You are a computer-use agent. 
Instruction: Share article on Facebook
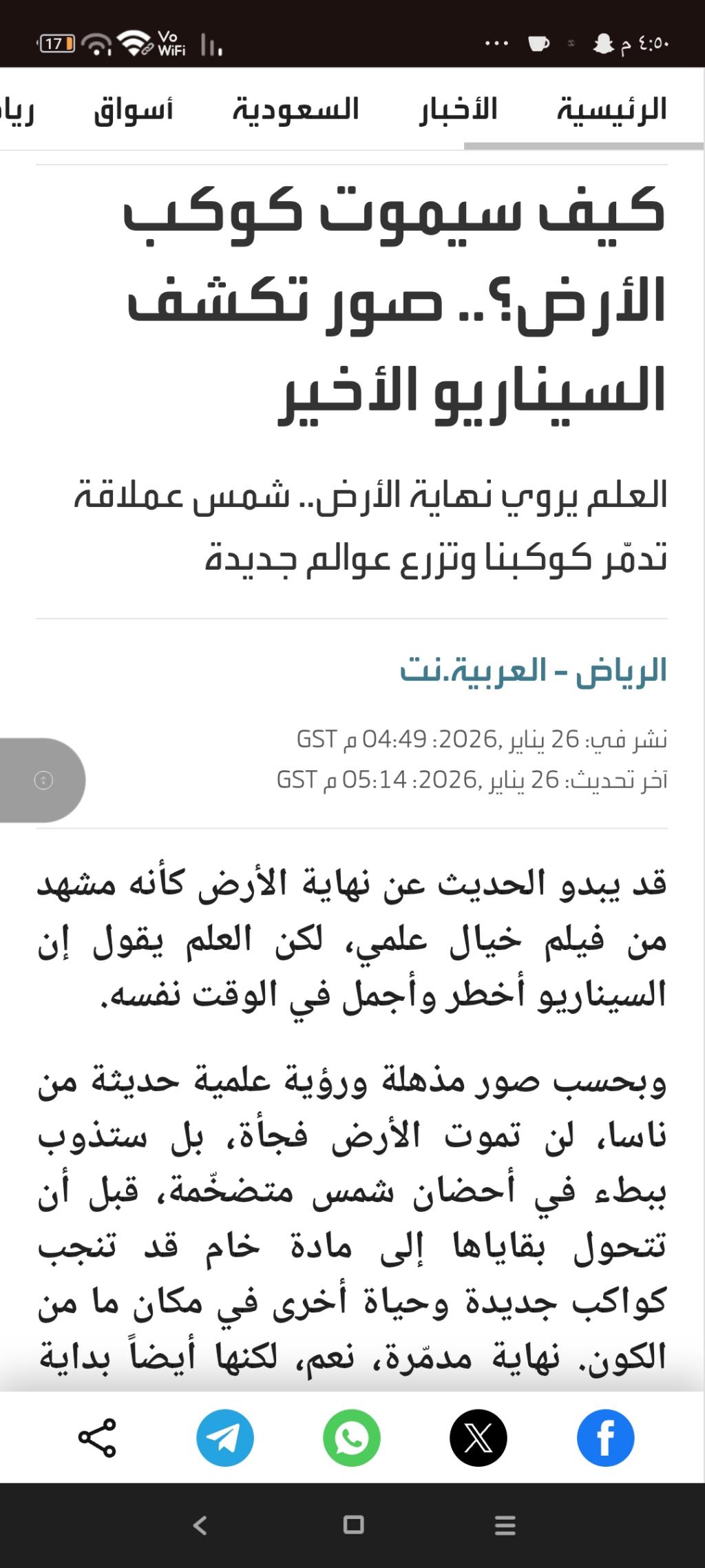(605, 1438)
